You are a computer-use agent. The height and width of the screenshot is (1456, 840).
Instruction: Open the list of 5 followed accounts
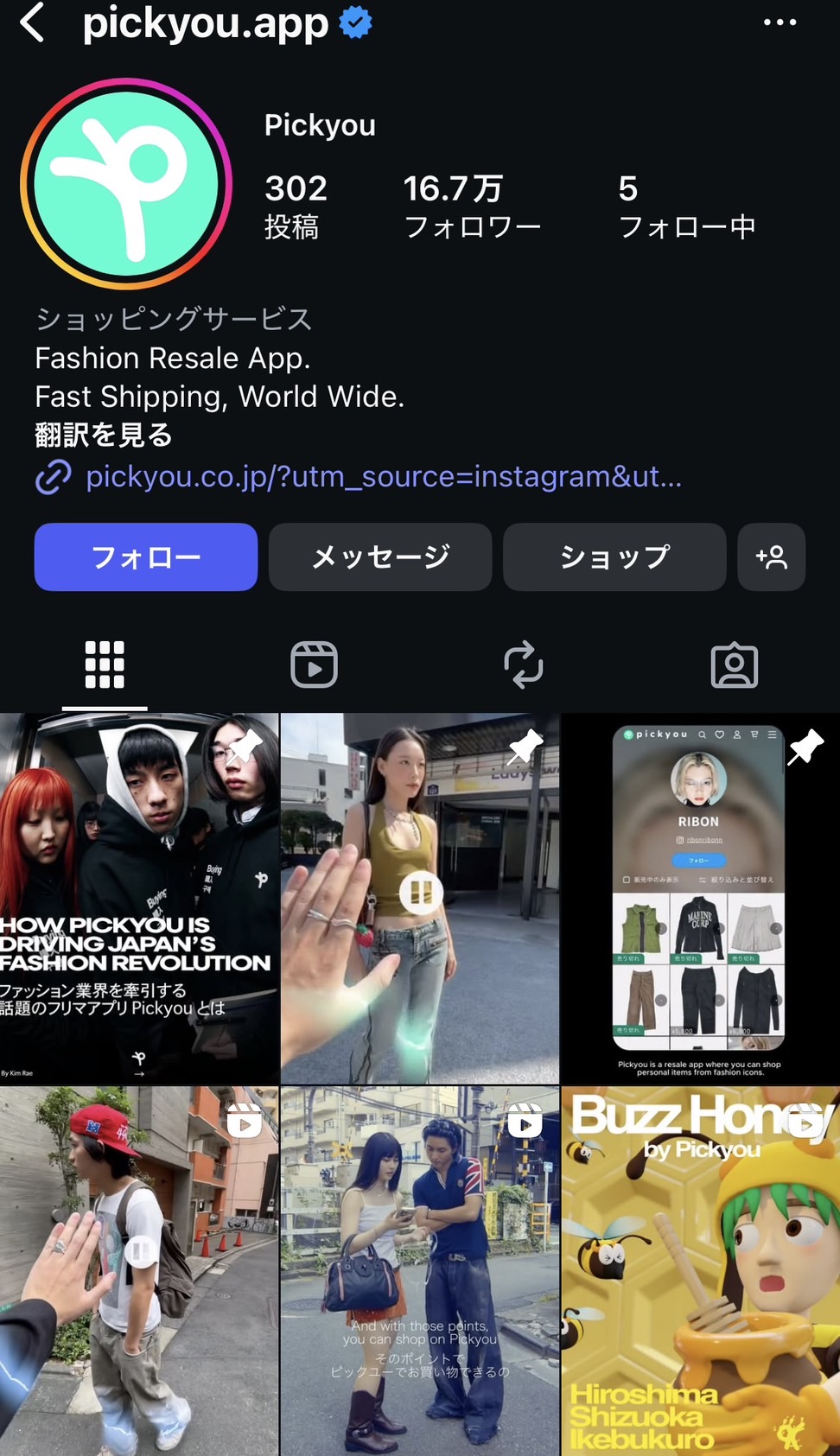pos(686,207)
